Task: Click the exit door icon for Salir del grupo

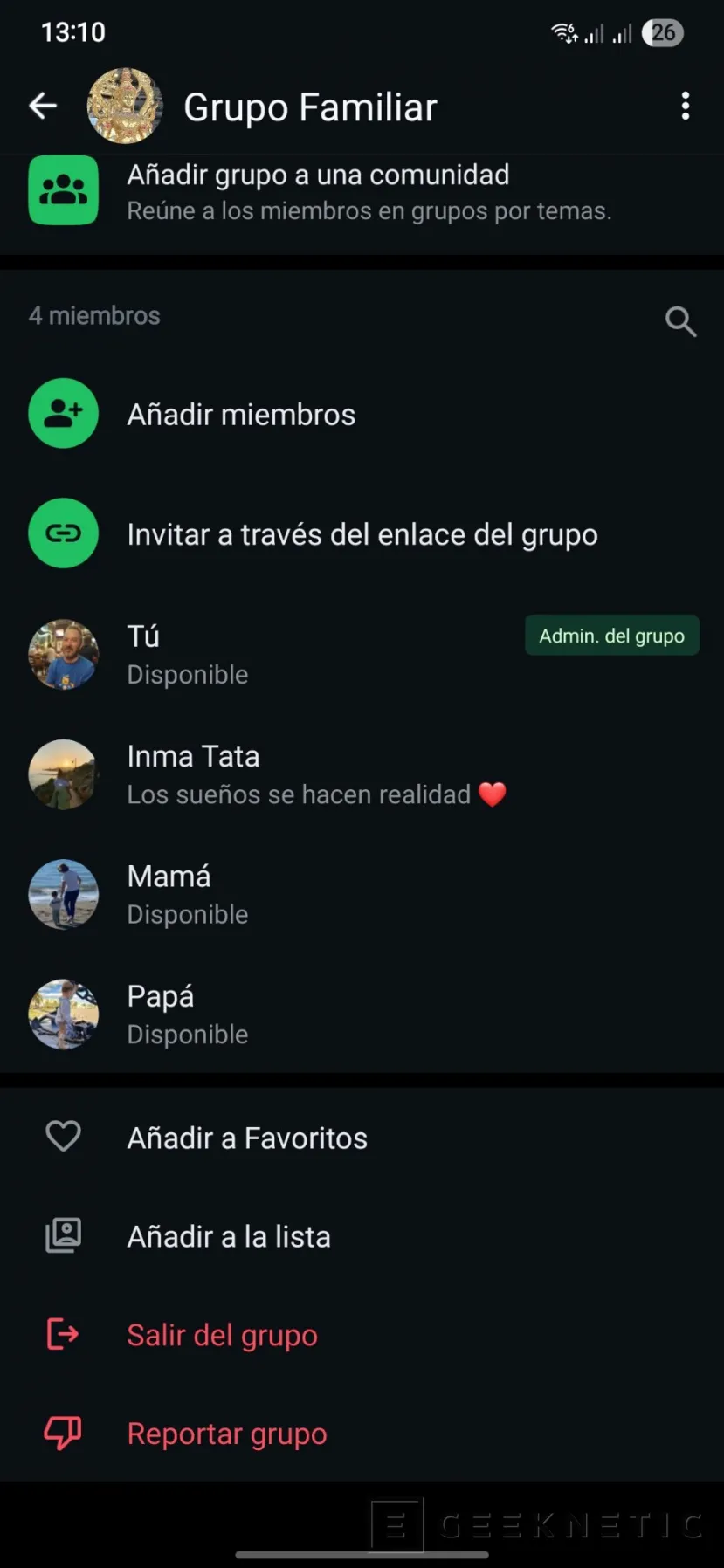Action: tap(62, 1334)
